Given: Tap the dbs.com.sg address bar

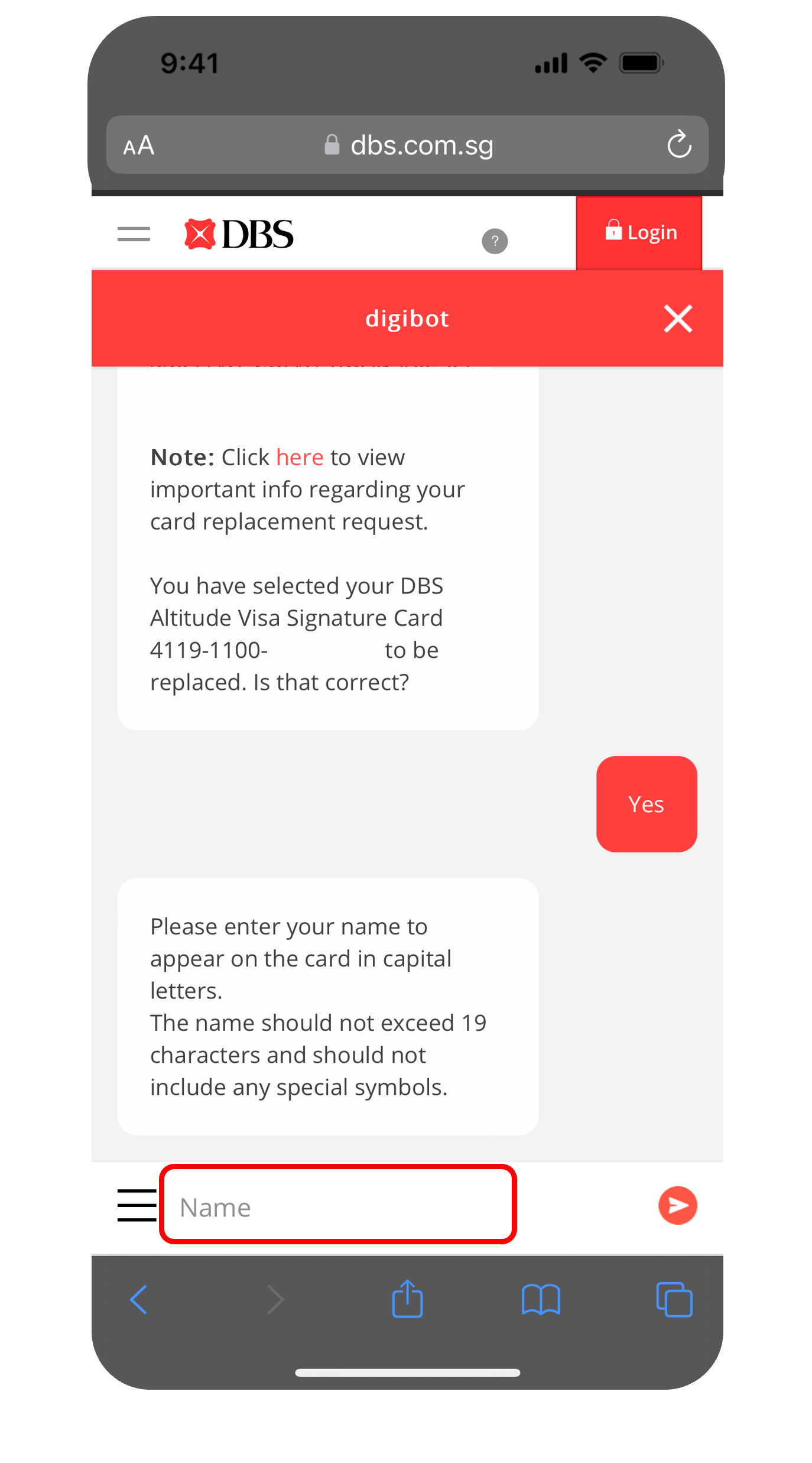Looking at the screenshot, I should [408, 145].
